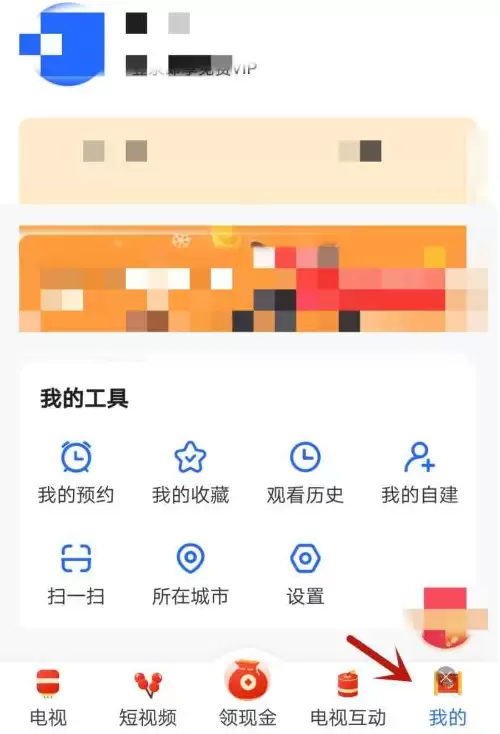Viewport: 500px width, 734px height.
Task: Open the orange promotional banner
Action: [253, 279]
